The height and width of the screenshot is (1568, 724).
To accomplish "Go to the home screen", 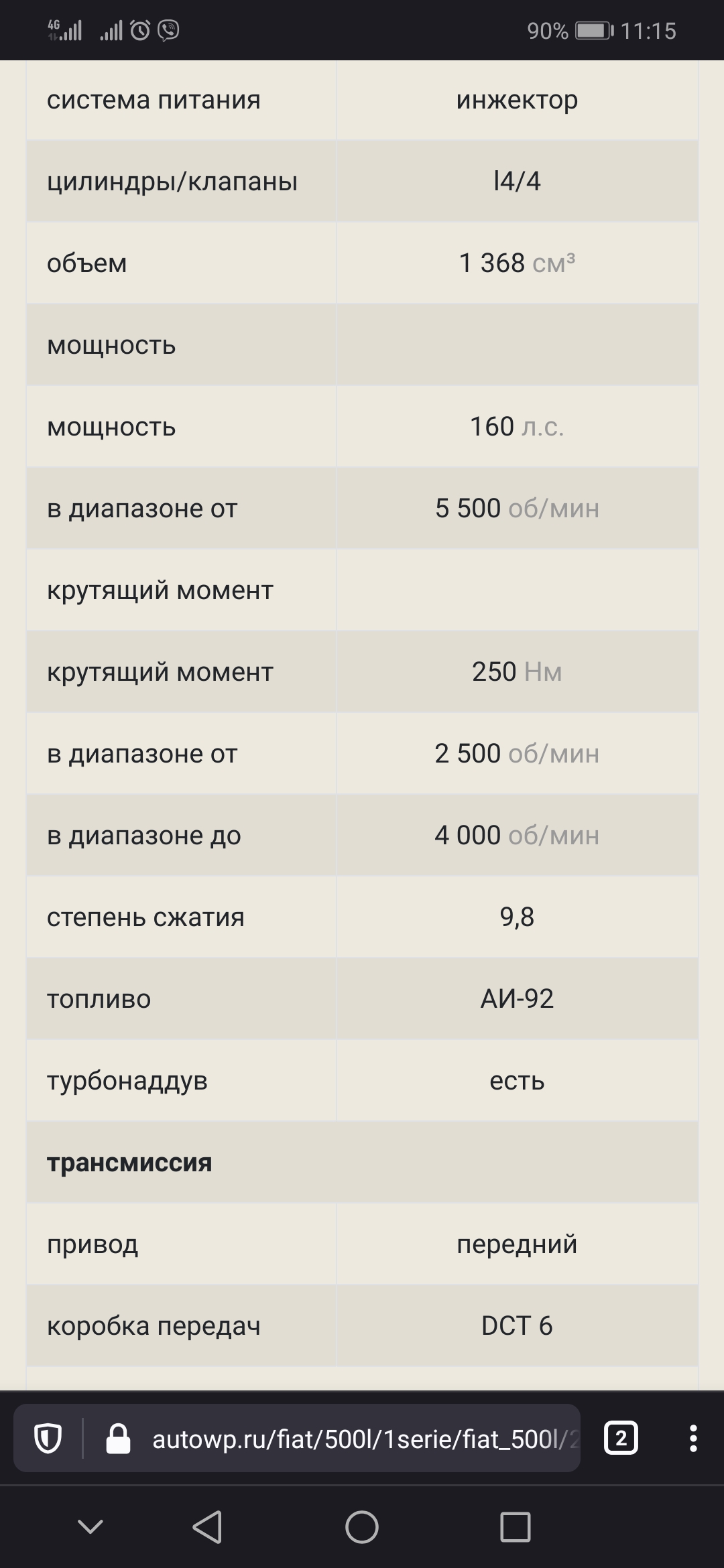I will [x=362, y=1527].
